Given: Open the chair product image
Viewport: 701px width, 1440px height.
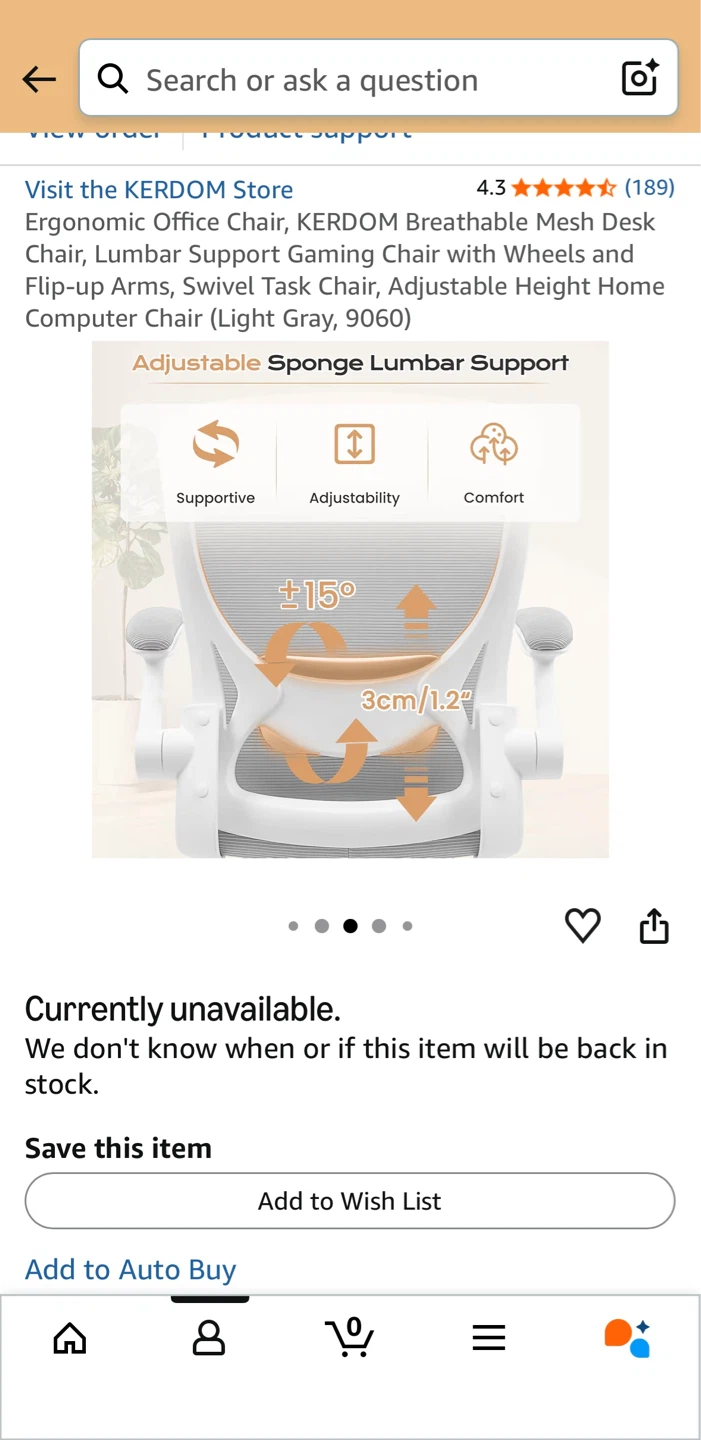Looking at the screenshot, I should 350,599.
